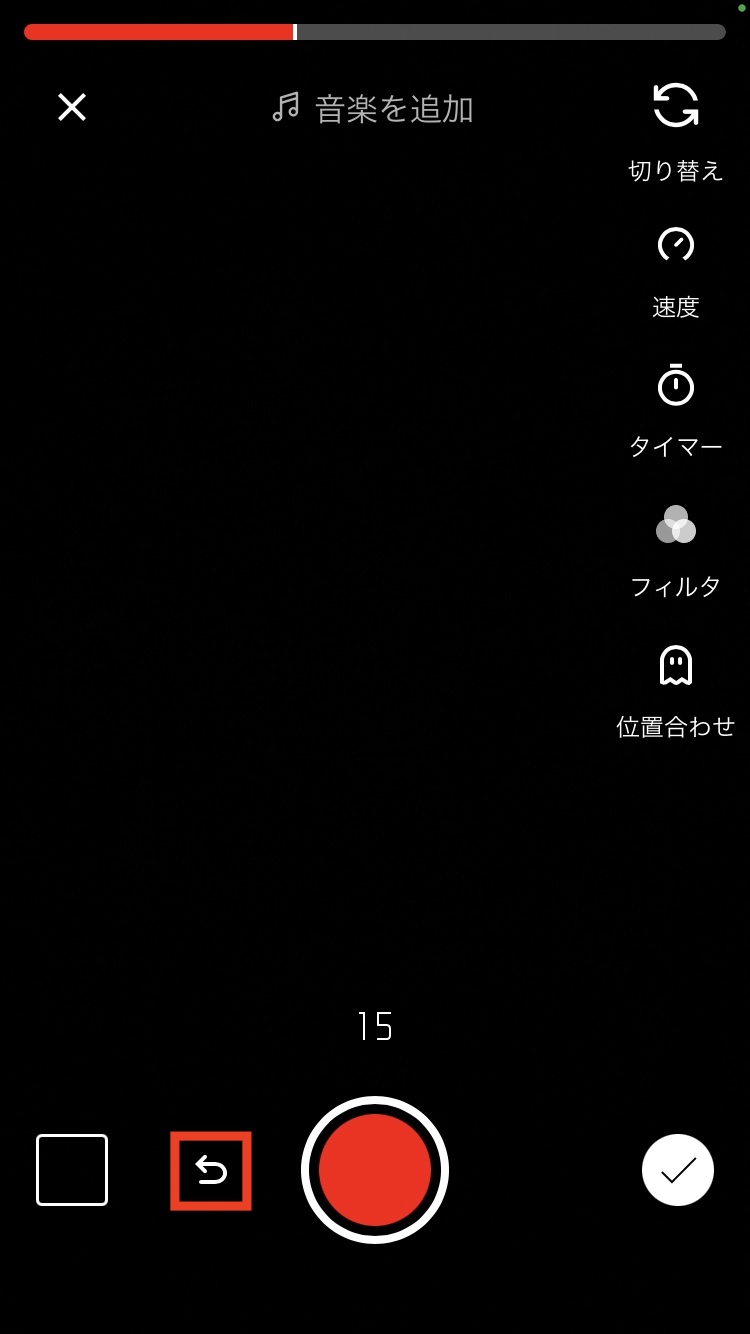This screenshot has width=750, height=1334.
Task: Confirm recording with the checkmark button
Action: (x=678, y=1170)
